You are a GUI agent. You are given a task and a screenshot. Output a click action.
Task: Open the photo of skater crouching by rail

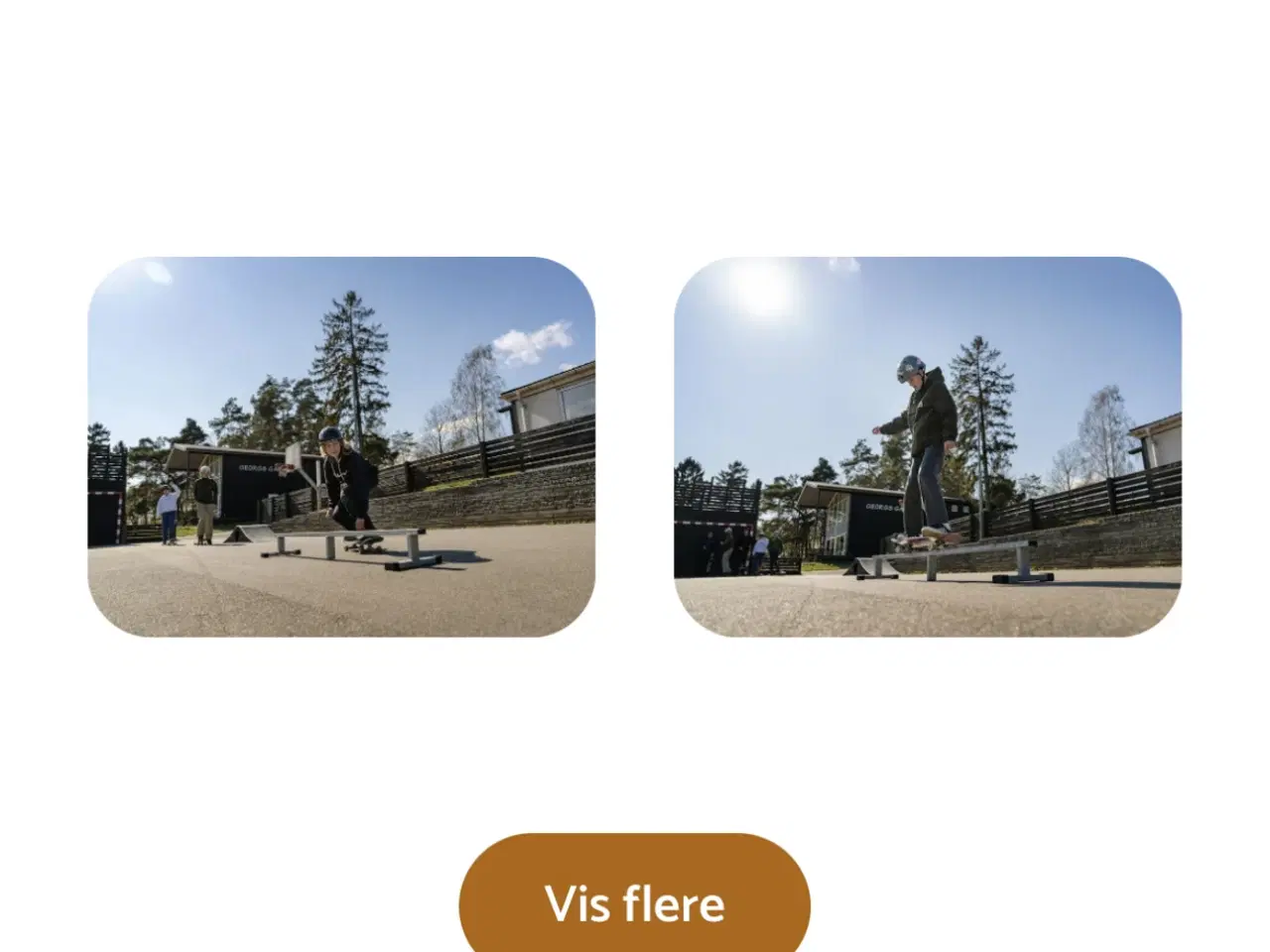click(341, 446)
